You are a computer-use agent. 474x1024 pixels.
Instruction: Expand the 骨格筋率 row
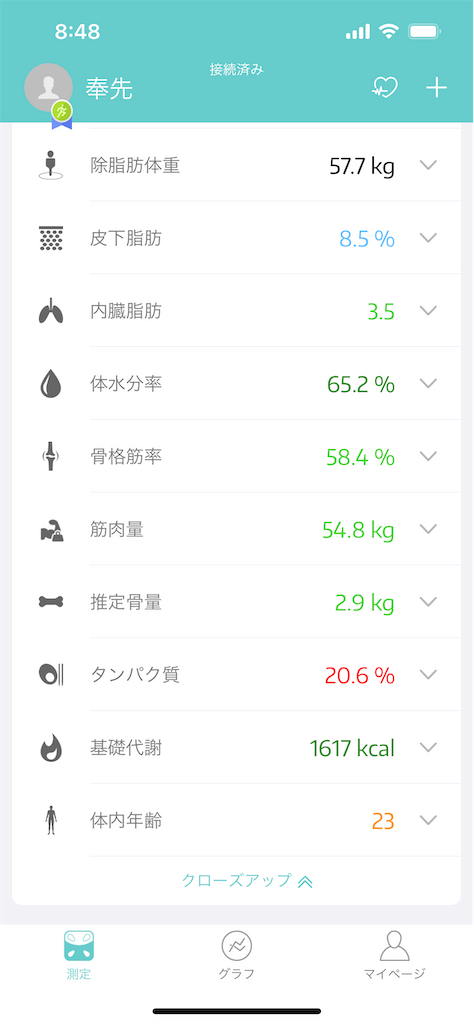(236, 456)
